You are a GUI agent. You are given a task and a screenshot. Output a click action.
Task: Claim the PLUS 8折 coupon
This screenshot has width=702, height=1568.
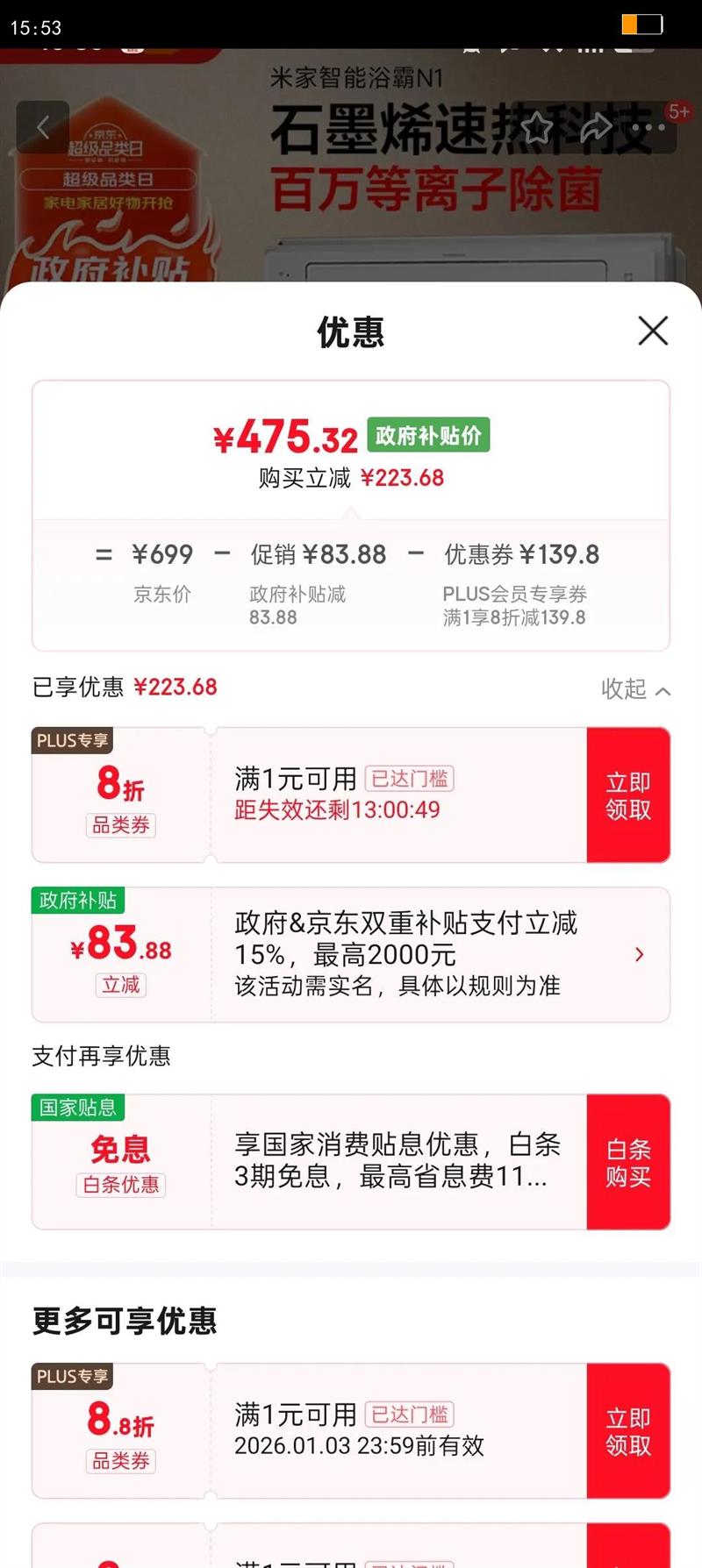point(627,795)
